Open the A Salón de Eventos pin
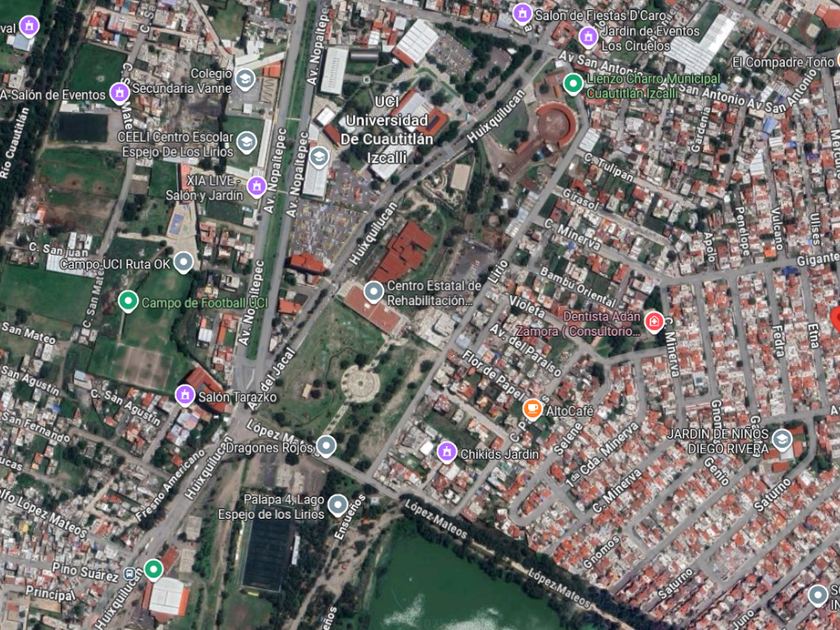 coord(119,93)
